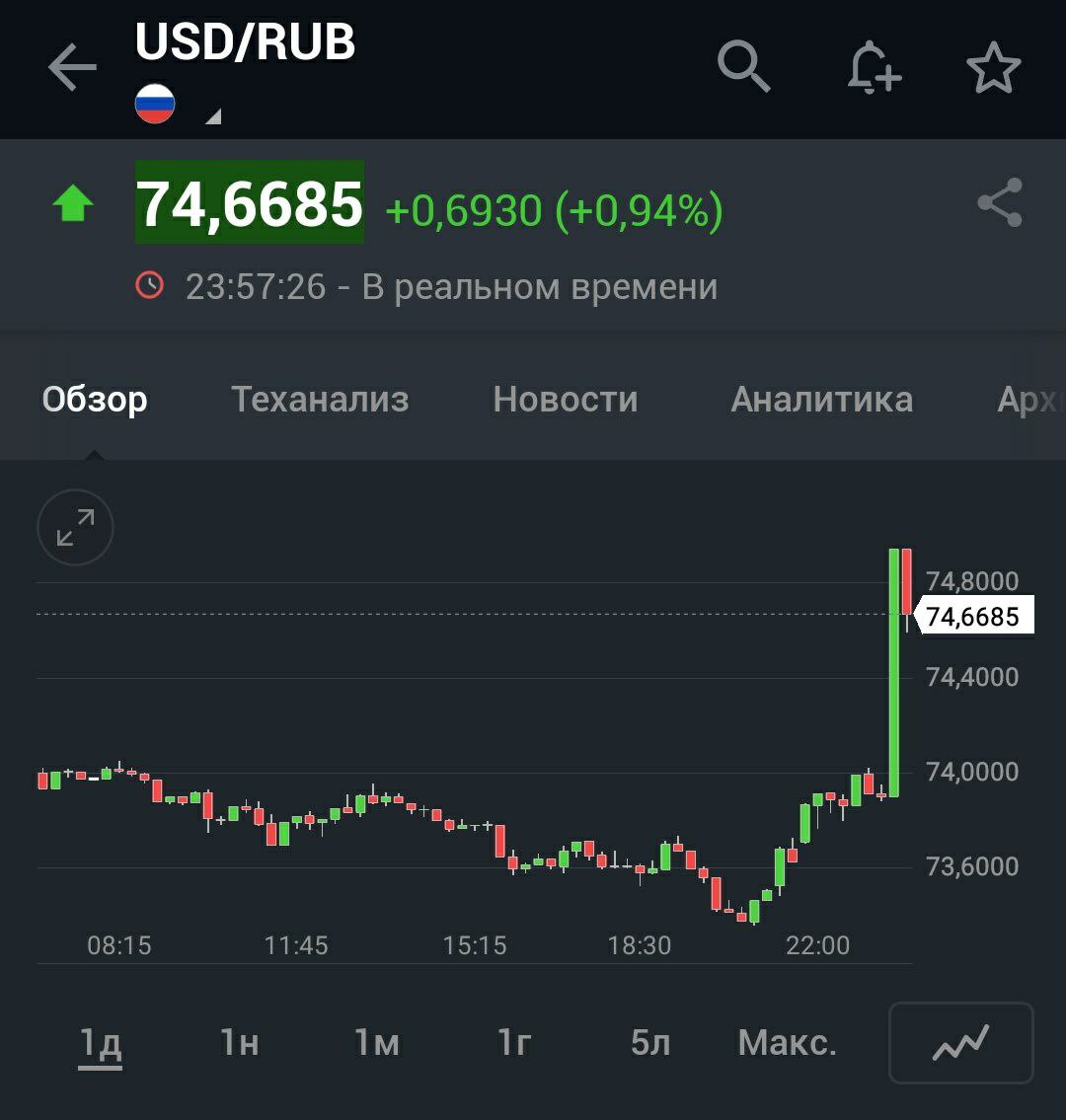Share the USD/RUB quote
The height and width of the screenshot is (1120, 1066).
[x=1000, y=203]
